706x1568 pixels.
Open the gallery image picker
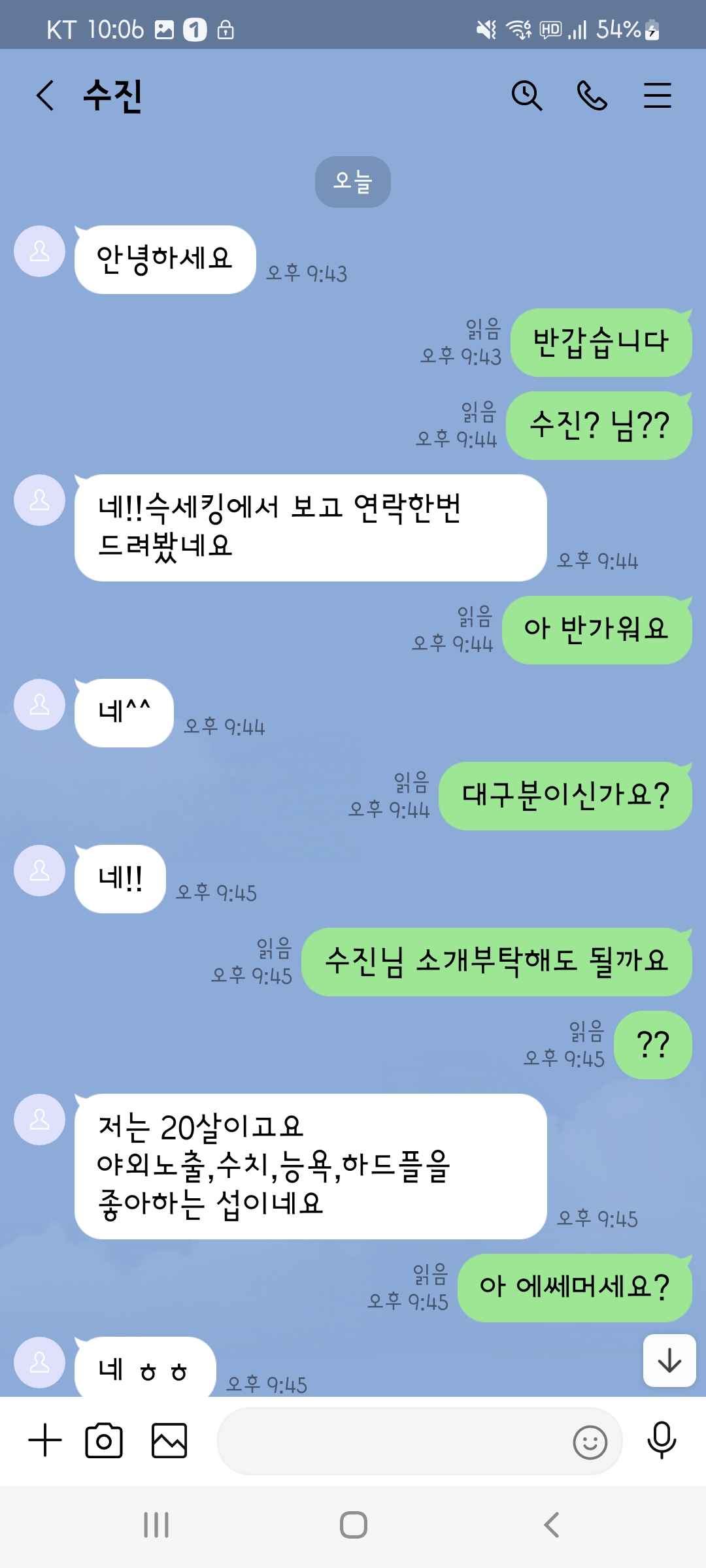(x=169, y=1441)
